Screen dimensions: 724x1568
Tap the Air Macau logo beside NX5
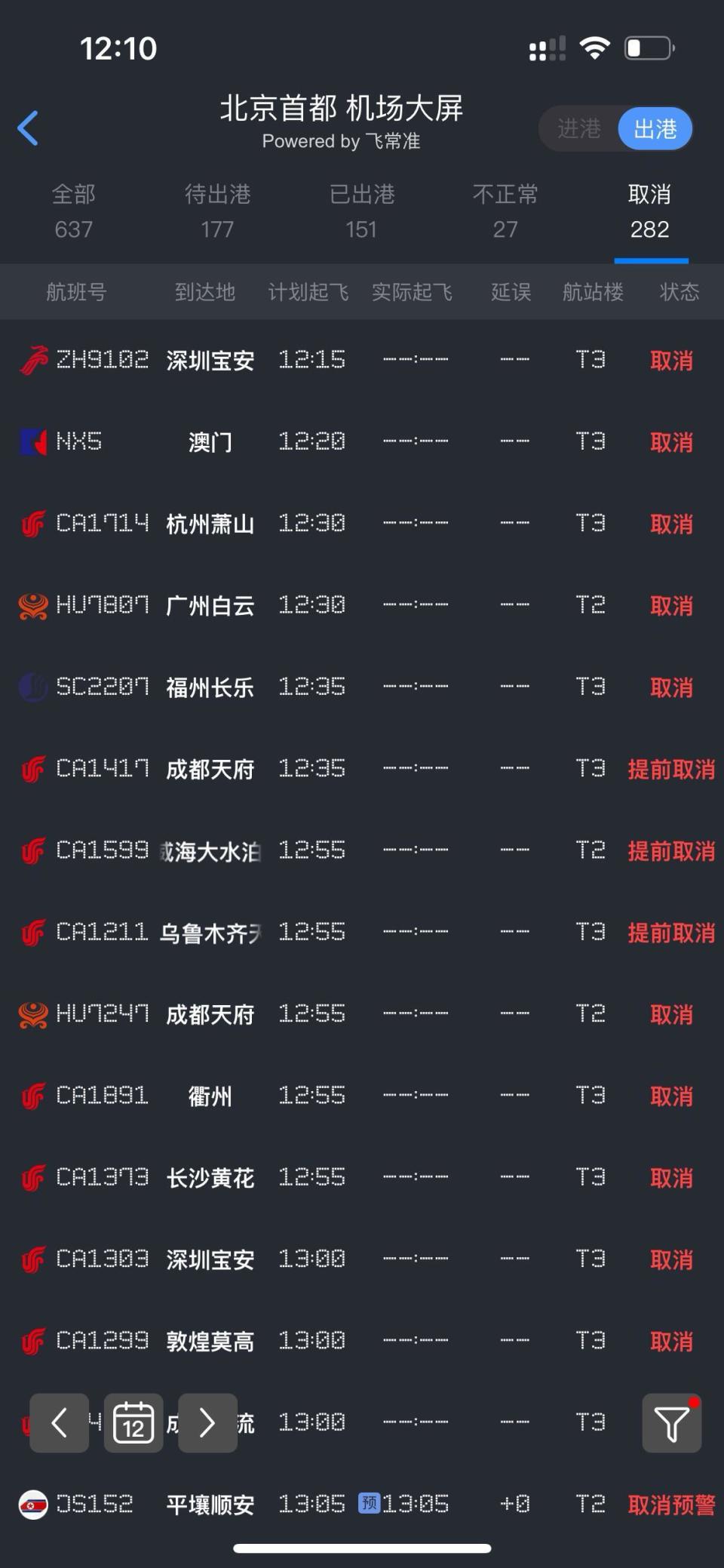(x=32, y=442)
